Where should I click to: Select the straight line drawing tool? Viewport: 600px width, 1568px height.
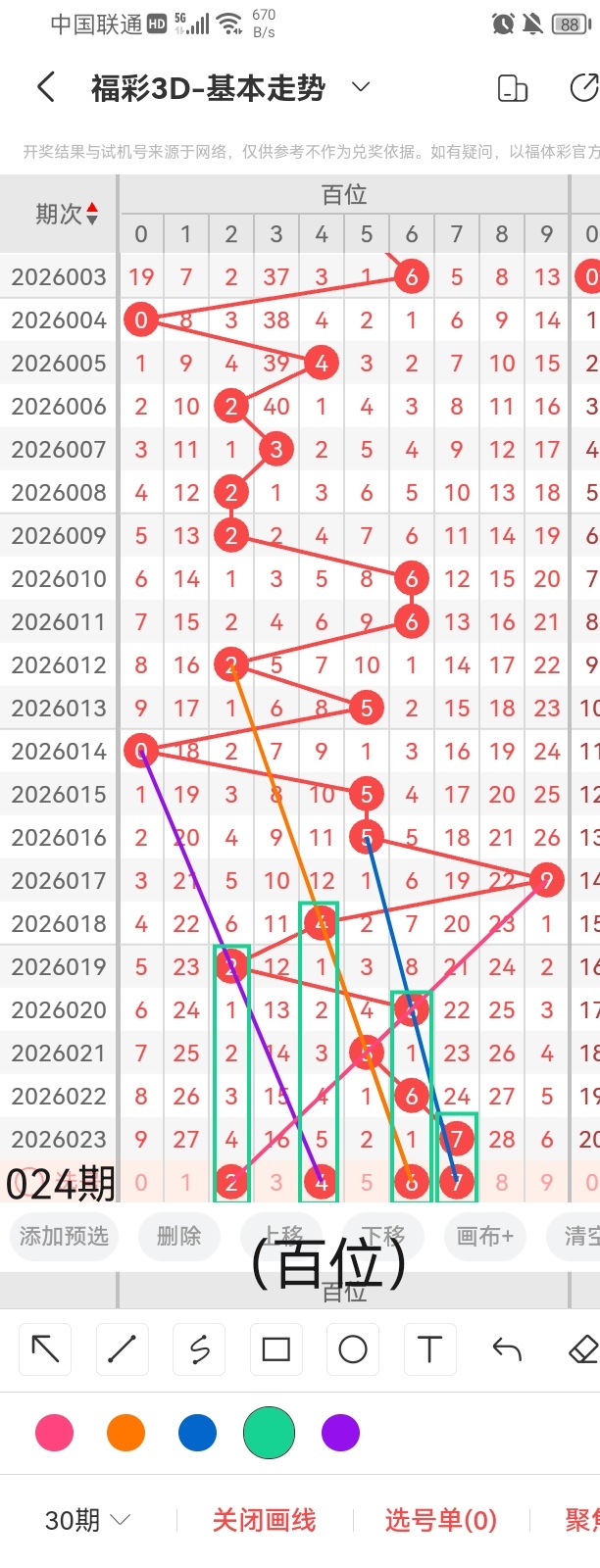[x=122, y=1349]
